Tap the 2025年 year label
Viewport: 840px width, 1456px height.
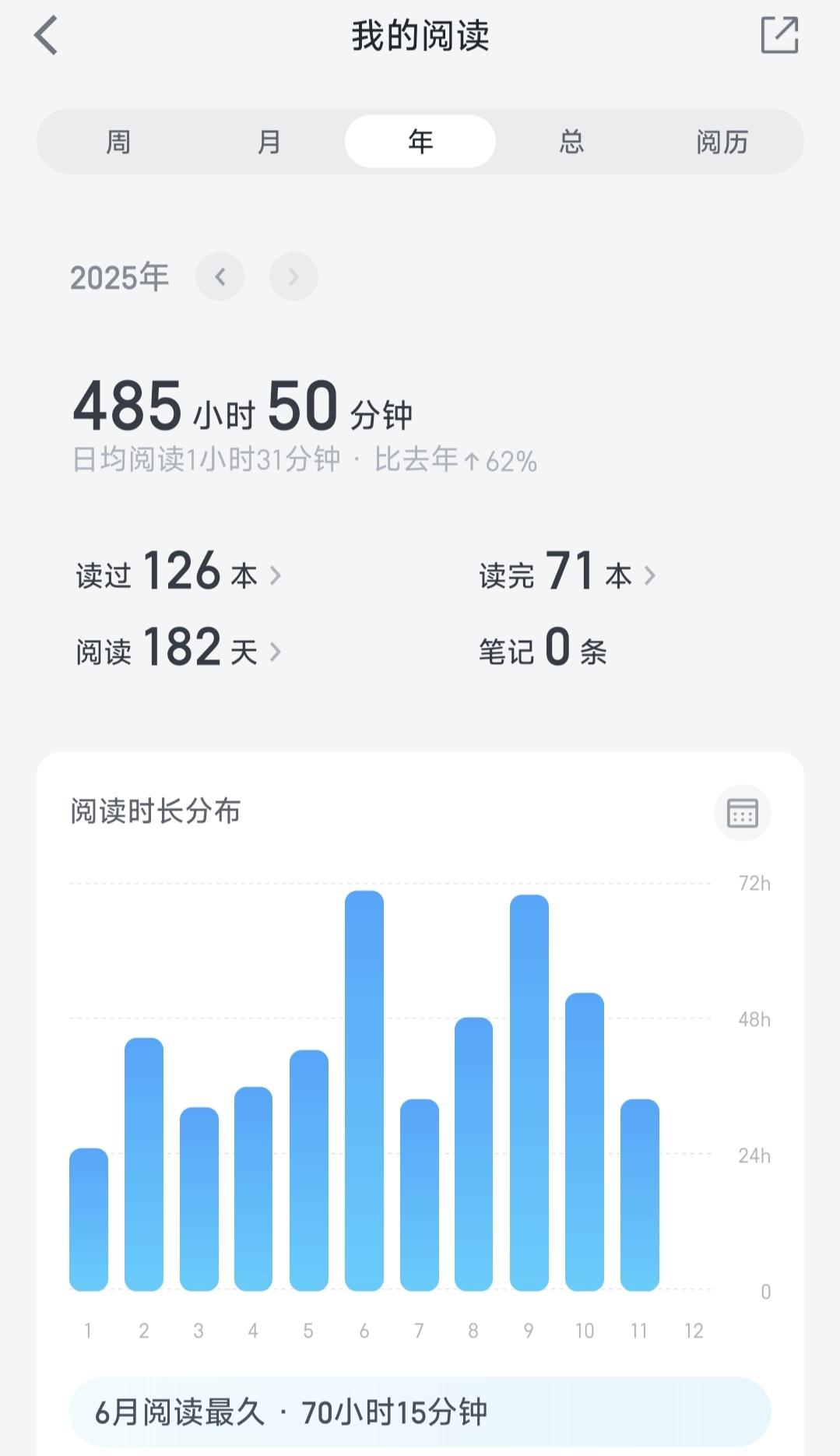point(120,276)
